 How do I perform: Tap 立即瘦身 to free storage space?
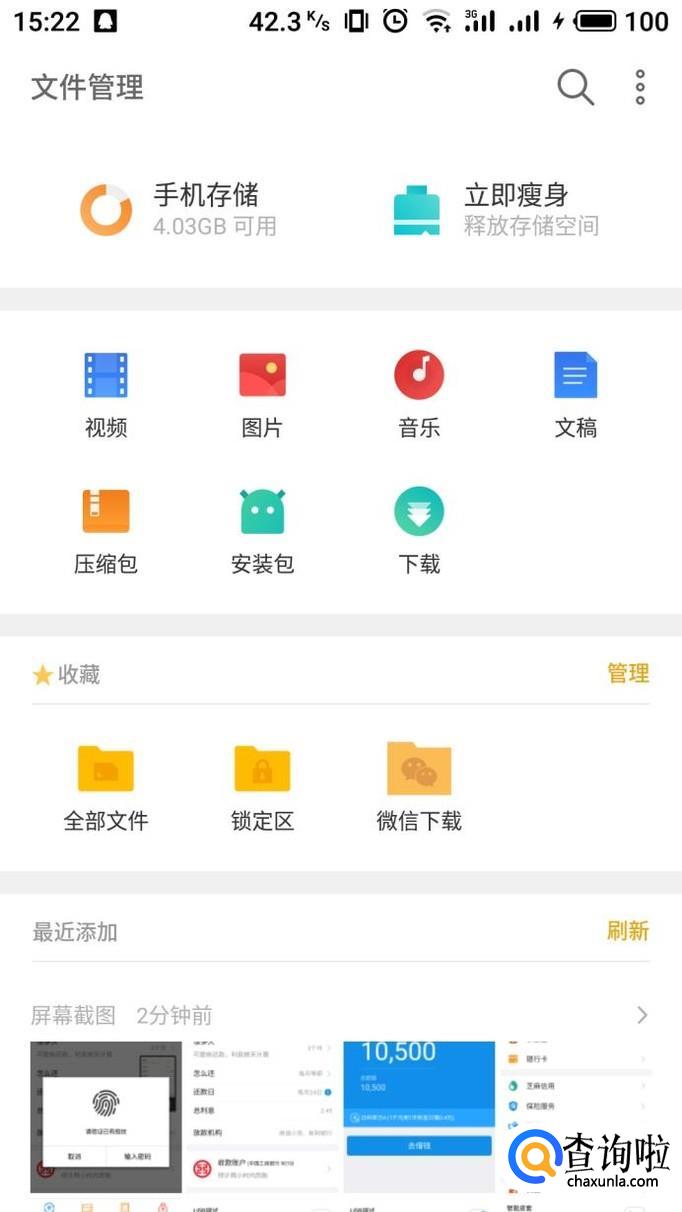tap(497, 210)
